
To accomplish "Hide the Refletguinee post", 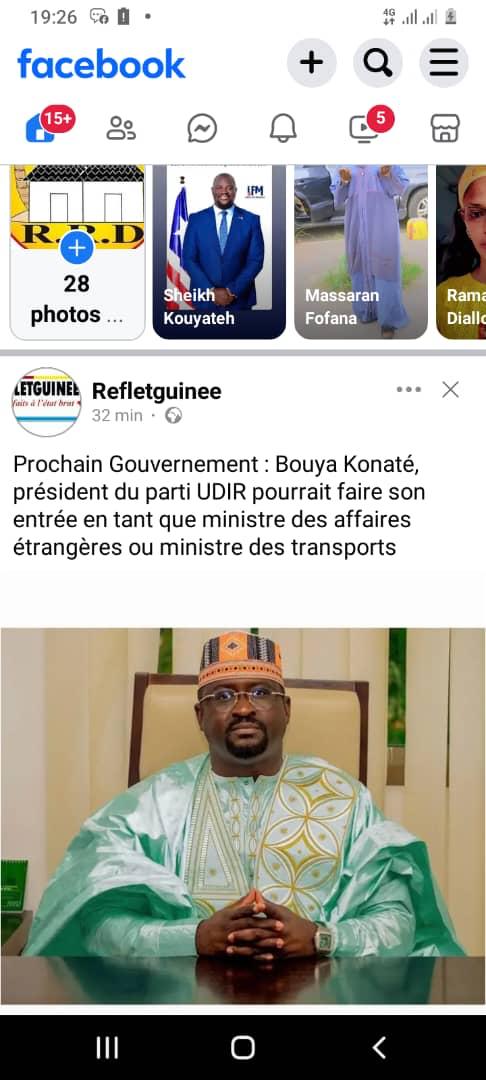I will (x=450, y=390).
